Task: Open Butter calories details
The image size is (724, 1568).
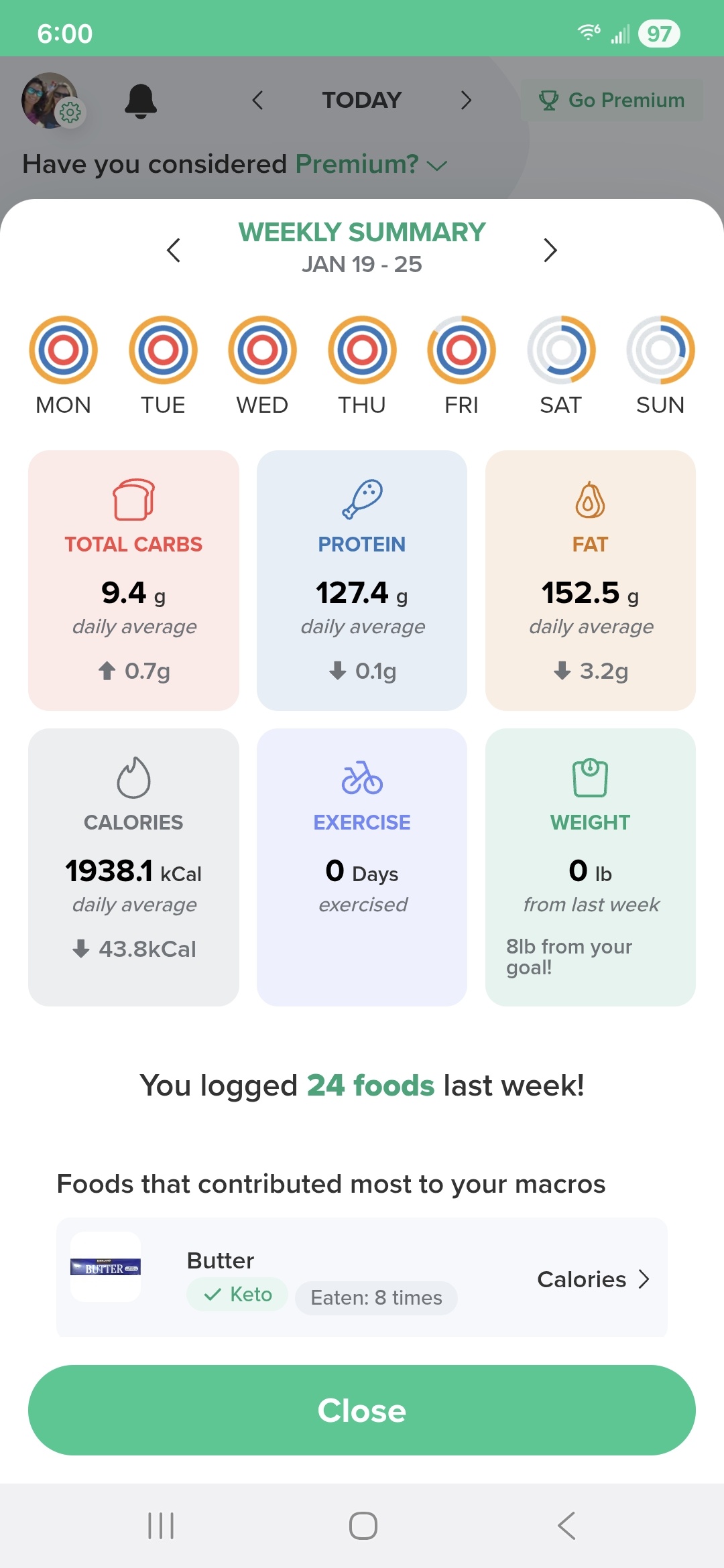Action: point(593,1279)
